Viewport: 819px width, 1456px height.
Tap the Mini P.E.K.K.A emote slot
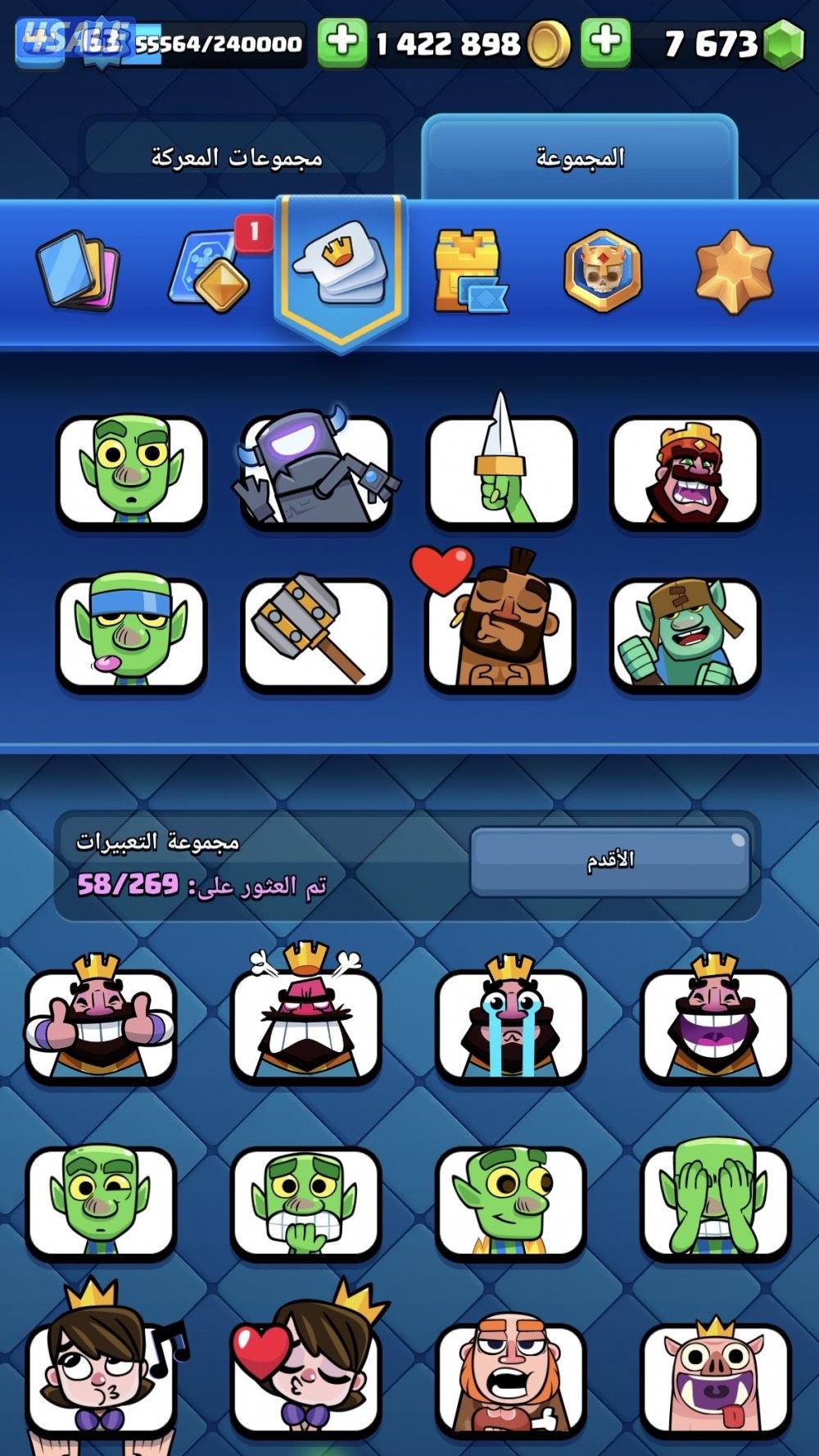315,471
